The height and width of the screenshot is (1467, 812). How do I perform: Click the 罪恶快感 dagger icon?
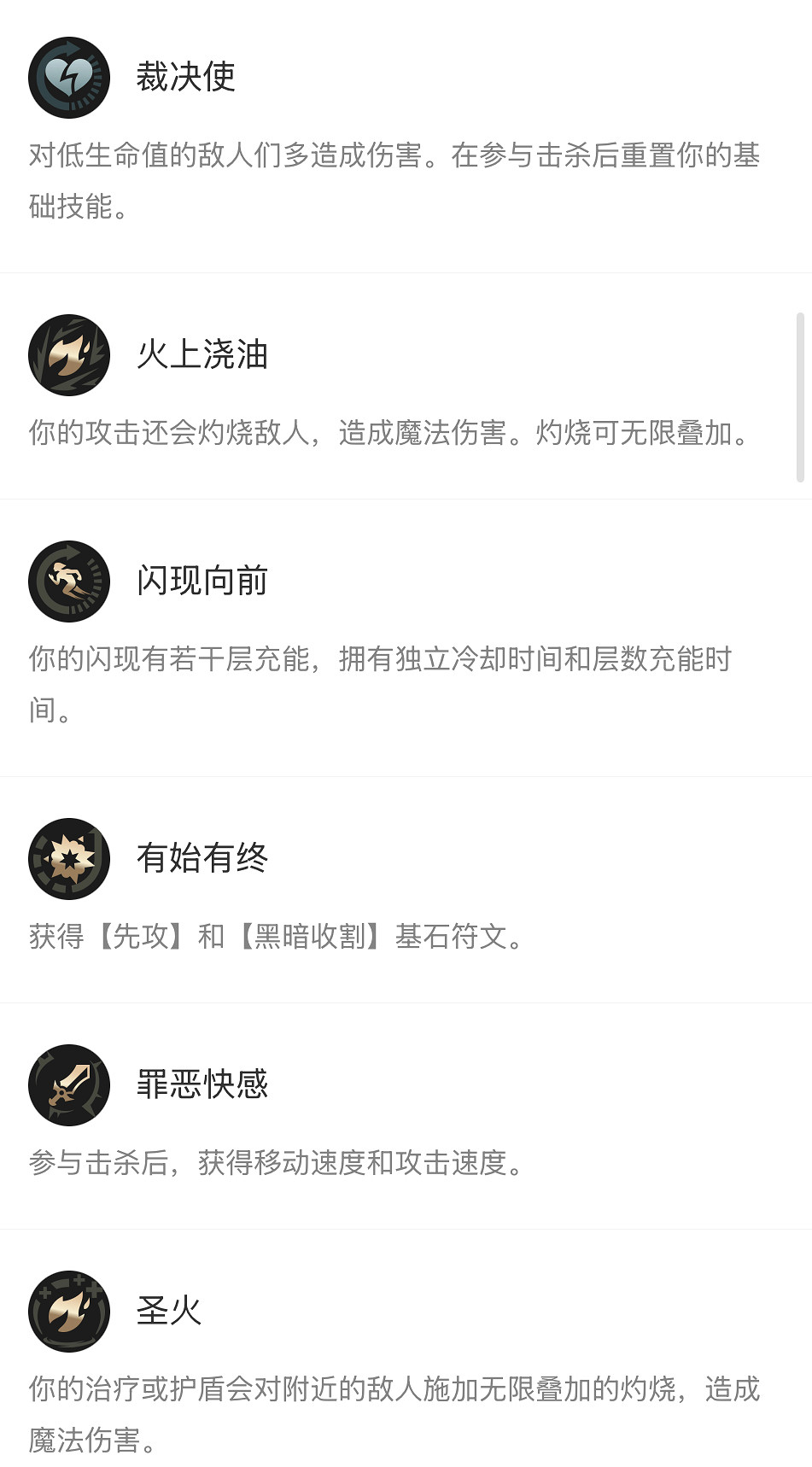pyautogui.click(x=68, y=1084)
